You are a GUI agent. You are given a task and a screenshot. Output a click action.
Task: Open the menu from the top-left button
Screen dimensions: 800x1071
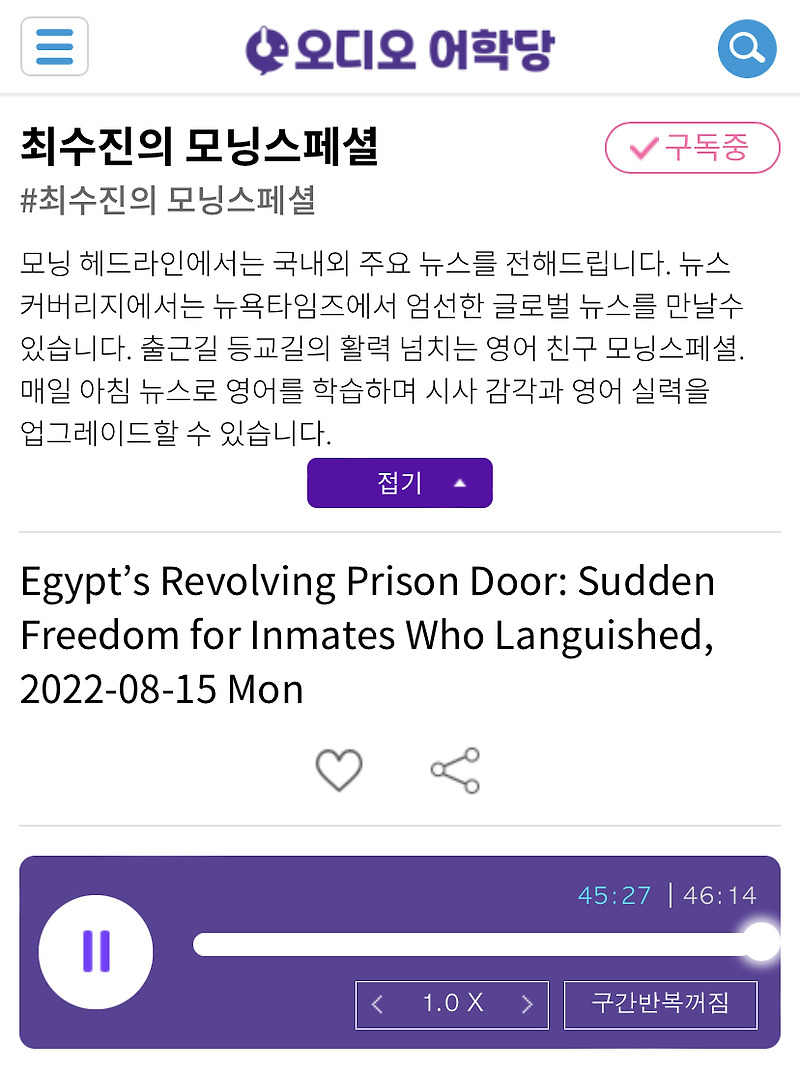(54, 47)
